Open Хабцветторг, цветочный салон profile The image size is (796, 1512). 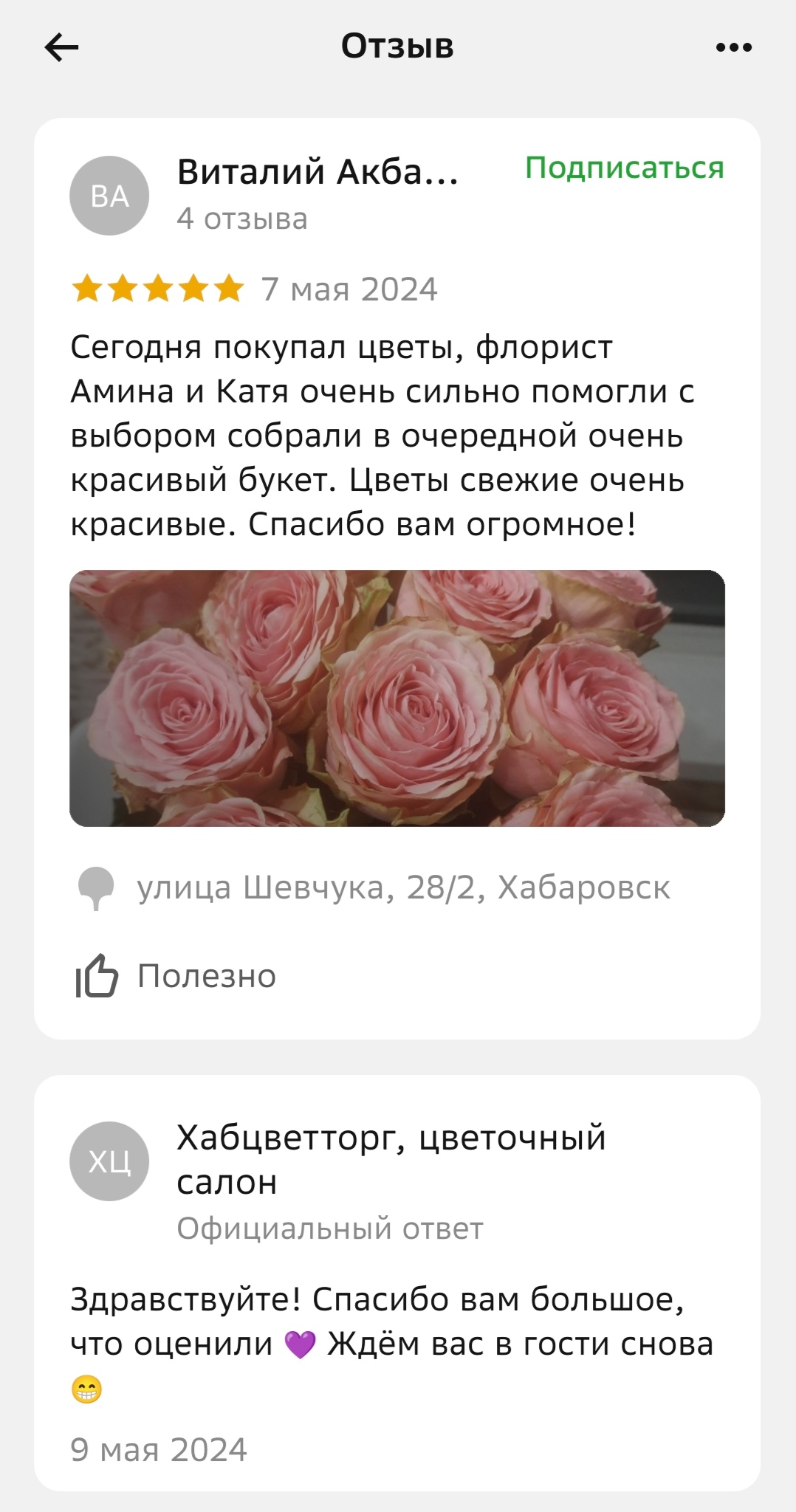(391, 1159)
